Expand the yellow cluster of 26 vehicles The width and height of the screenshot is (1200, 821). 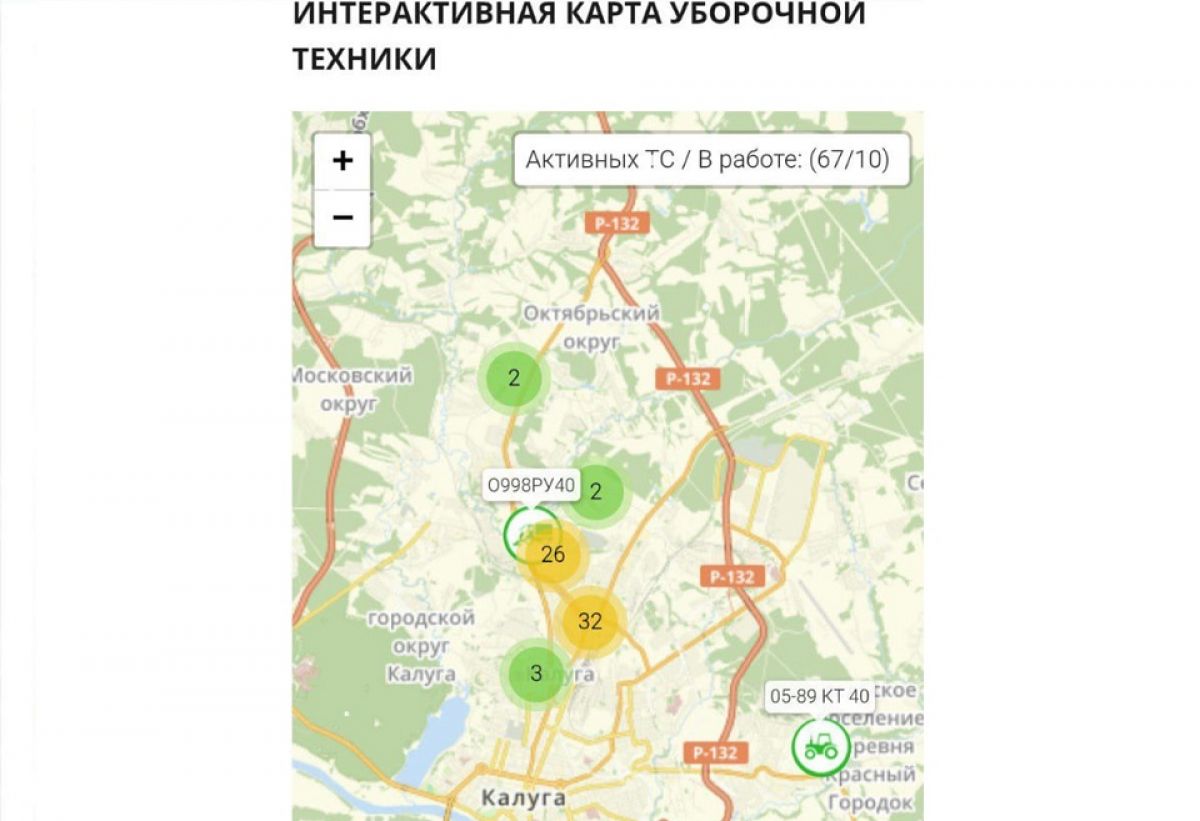tap(554, 555)
